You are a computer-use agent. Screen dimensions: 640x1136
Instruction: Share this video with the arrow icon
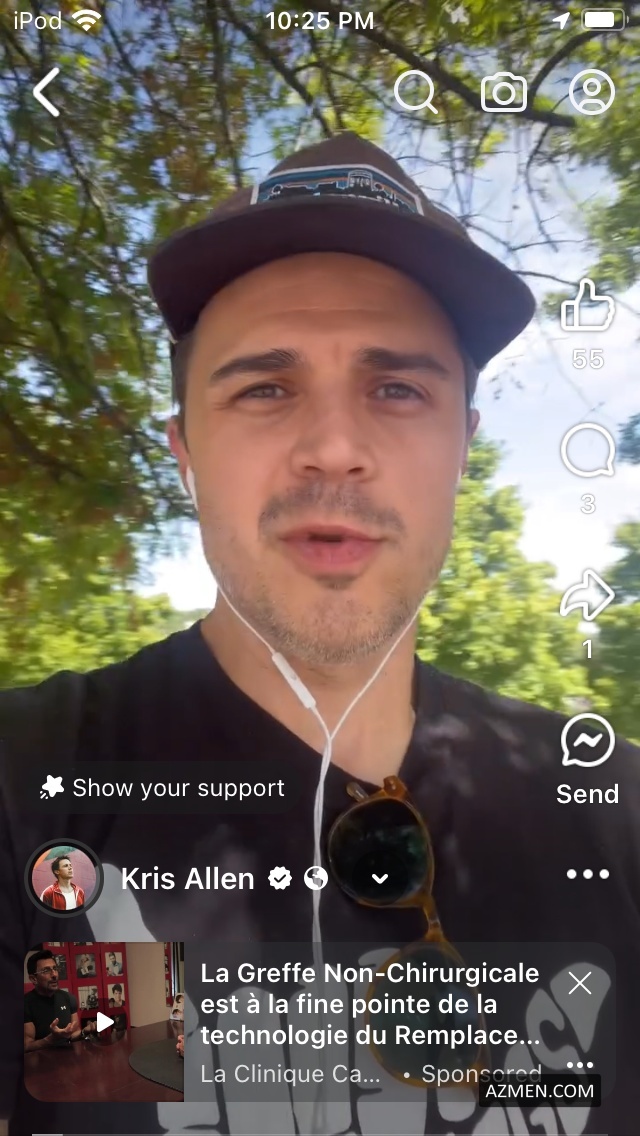[587, 596]
